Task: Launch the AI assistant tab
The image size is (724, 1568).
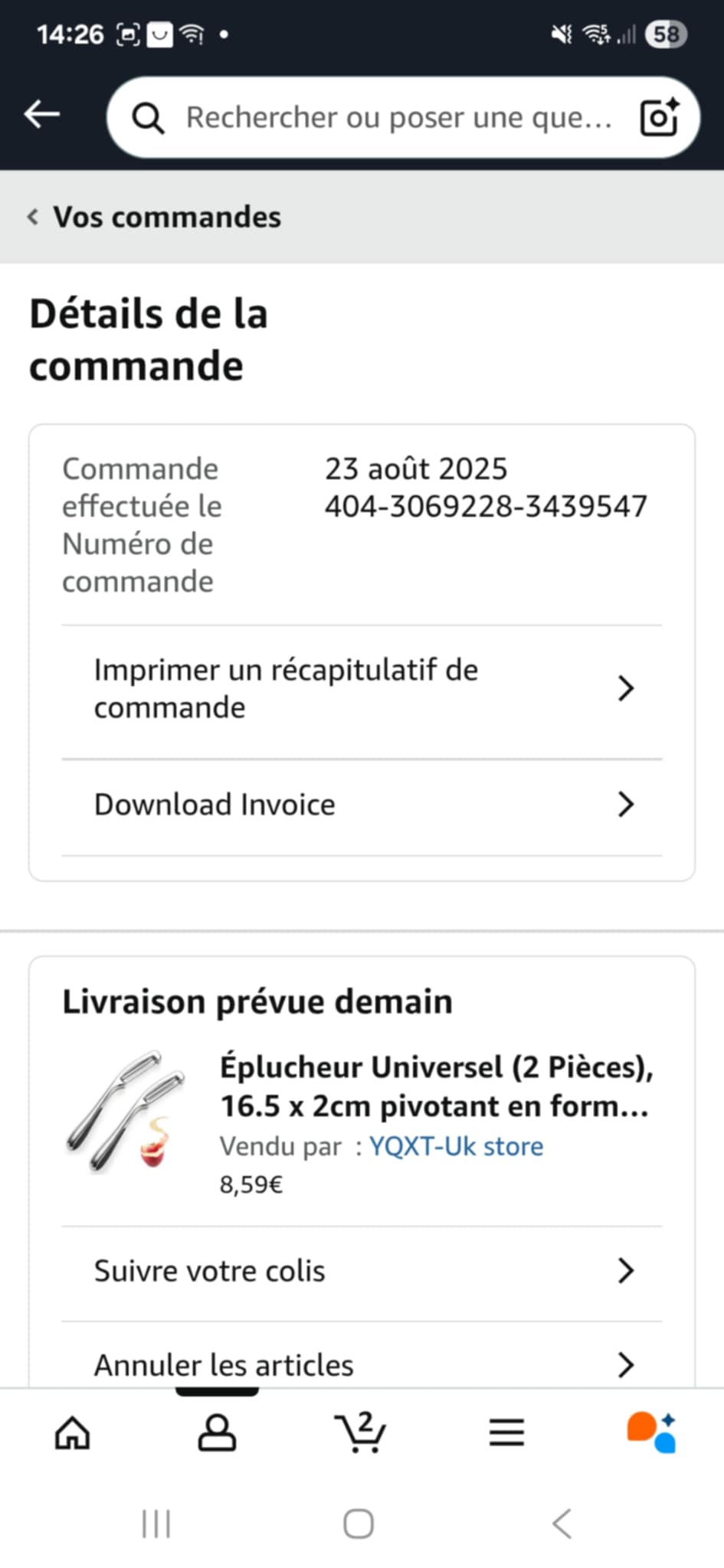Action: [x=651, y=1432]
